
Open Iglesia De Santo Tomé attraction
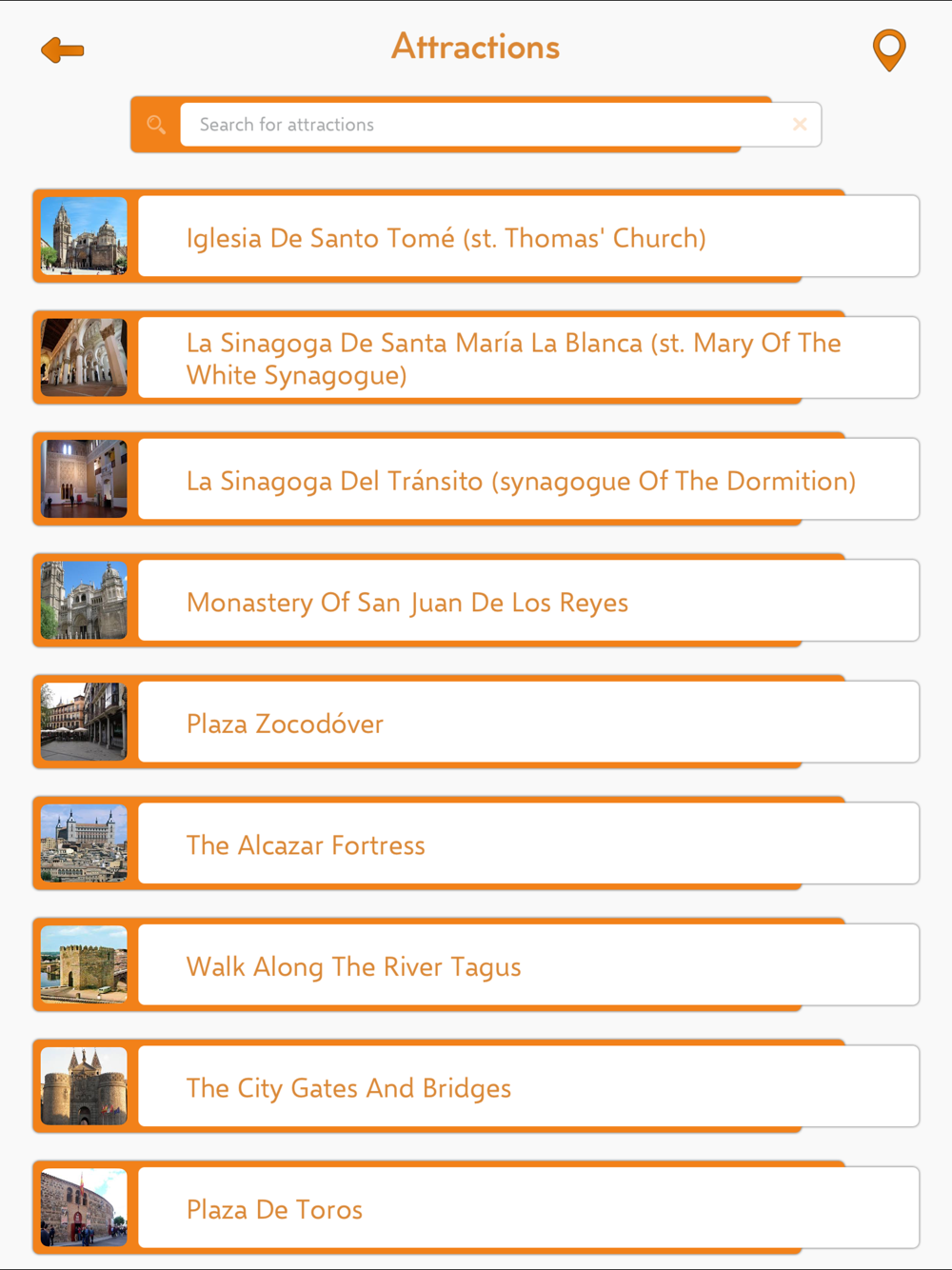[x=476, y=237]
